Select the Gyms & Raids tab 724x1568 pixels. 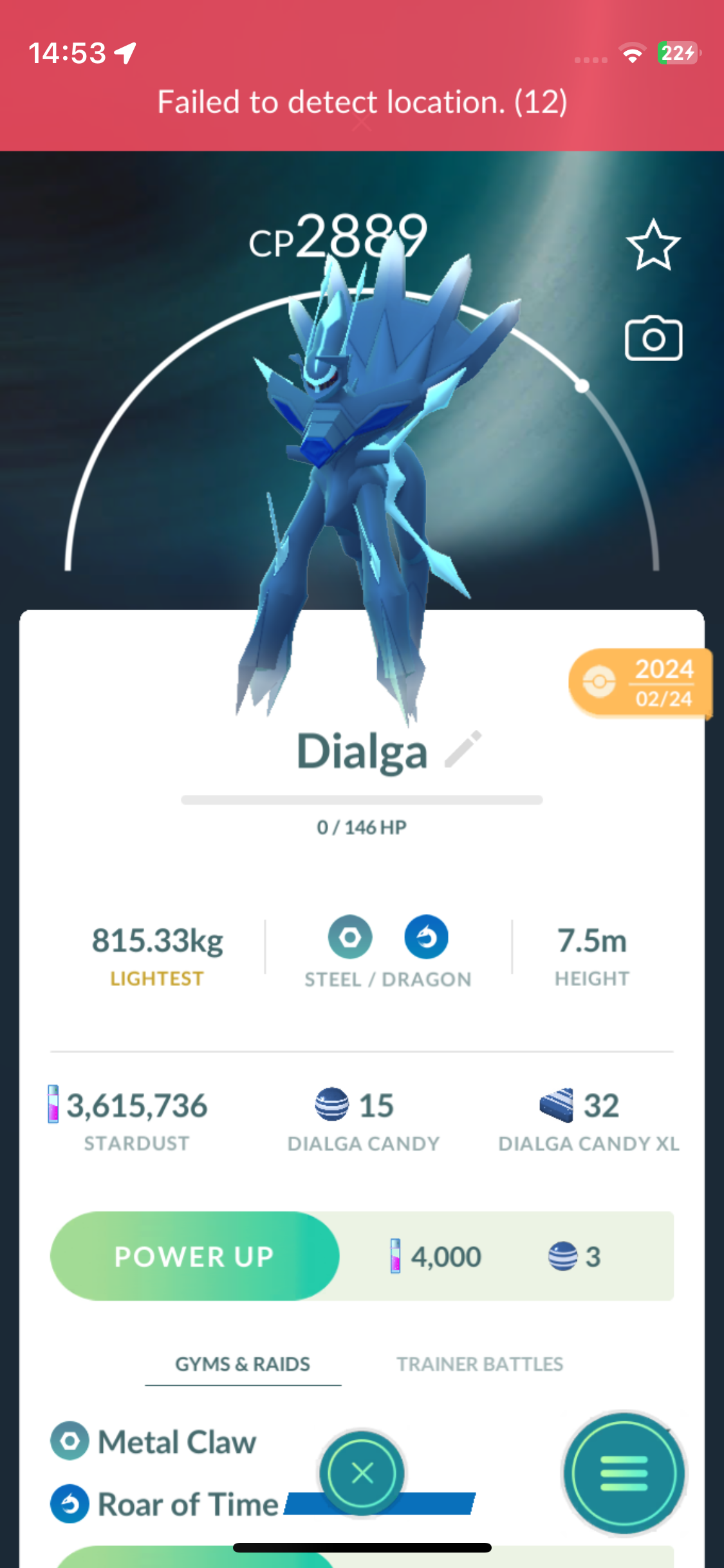click(x=243, y=1364)
